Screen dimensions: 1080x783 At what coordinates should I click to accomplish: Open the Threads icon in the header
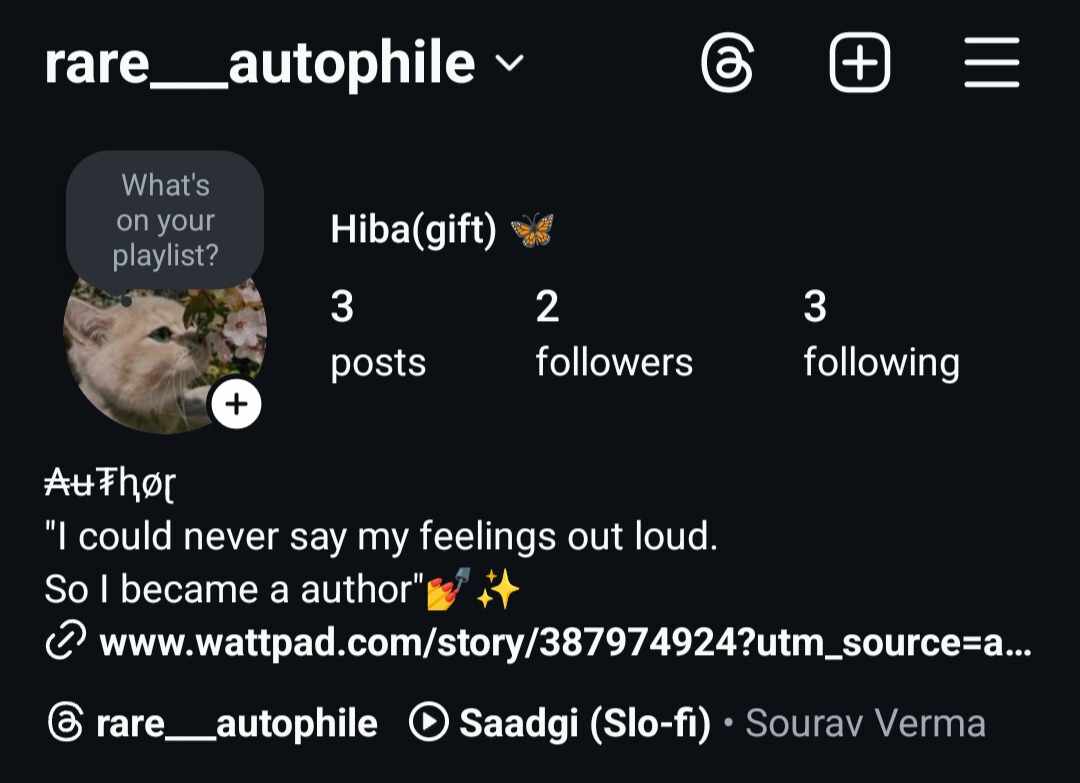(727, 63)
